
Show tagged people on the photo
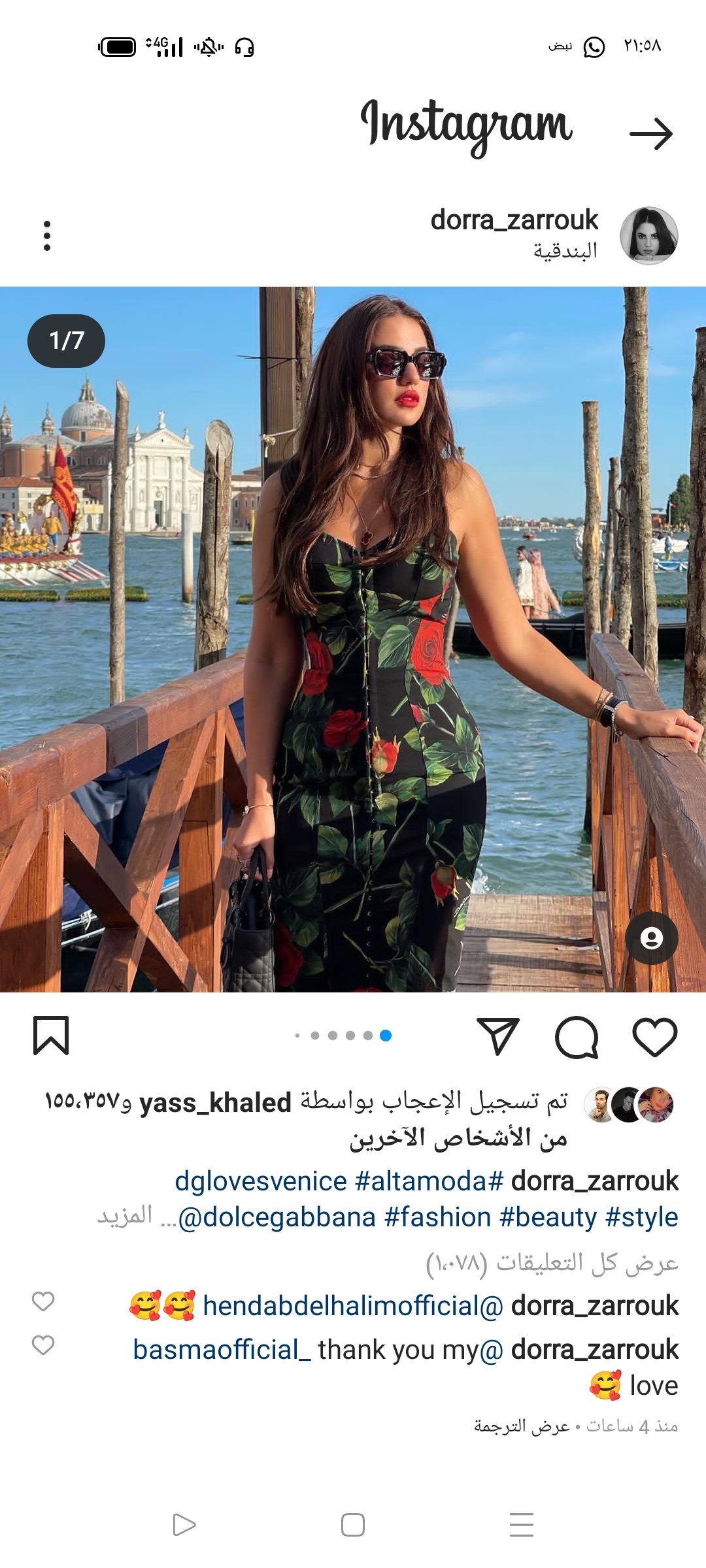pos(651,938)
